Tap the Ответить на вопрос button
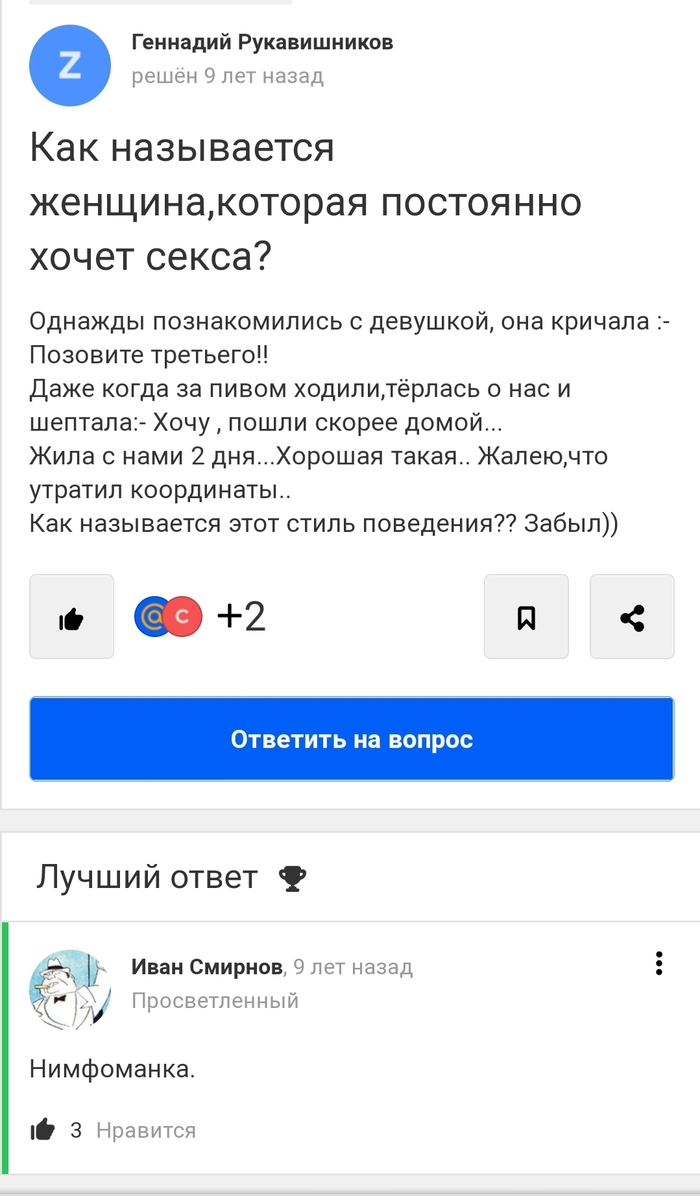The image size is (700, 1200). point(351,739)
